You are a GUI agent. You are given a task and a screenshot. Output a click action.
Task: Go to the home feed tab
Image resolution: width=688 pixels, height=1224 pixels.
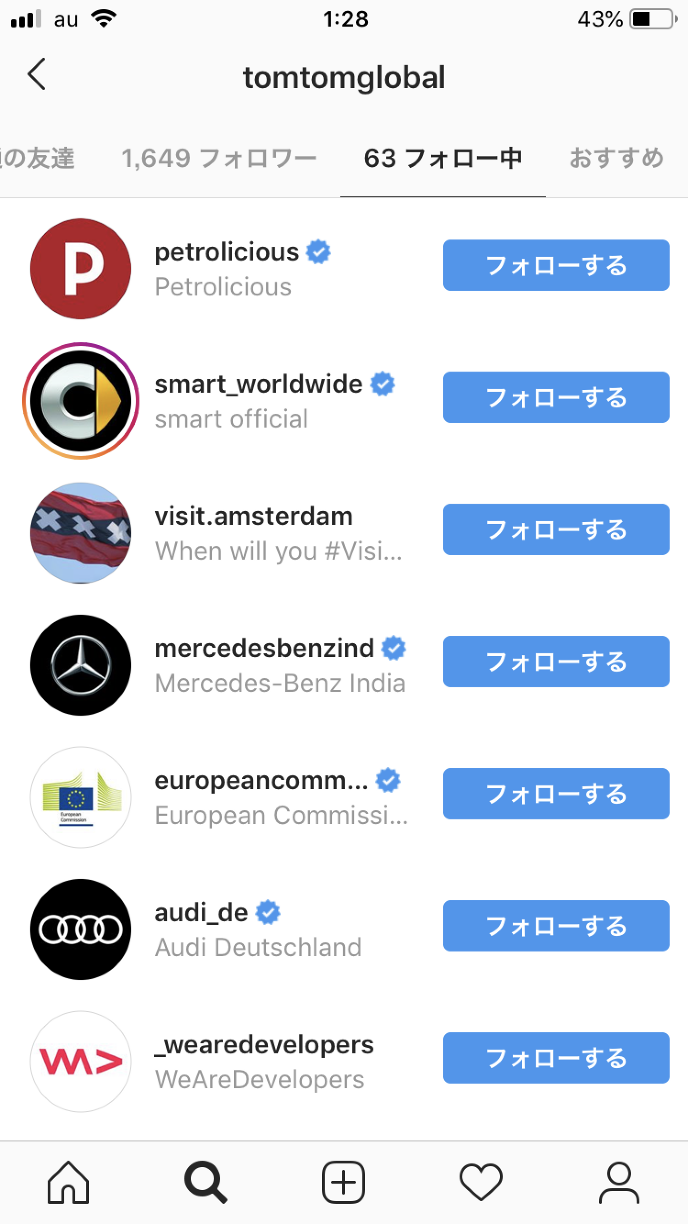point(68,1183)
